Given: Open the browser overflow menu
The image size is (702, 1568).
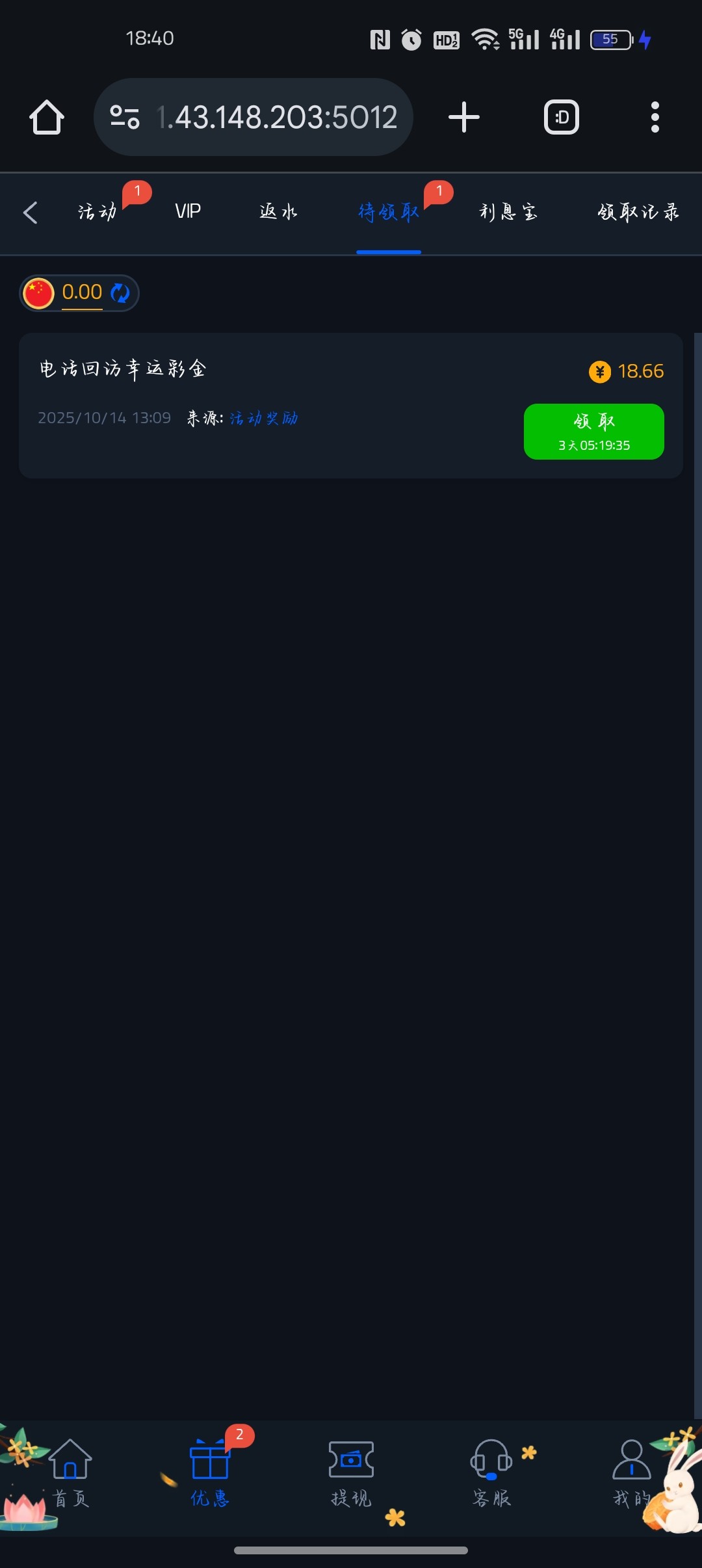Looking at the screenshot, I should [x=655, y=118].
